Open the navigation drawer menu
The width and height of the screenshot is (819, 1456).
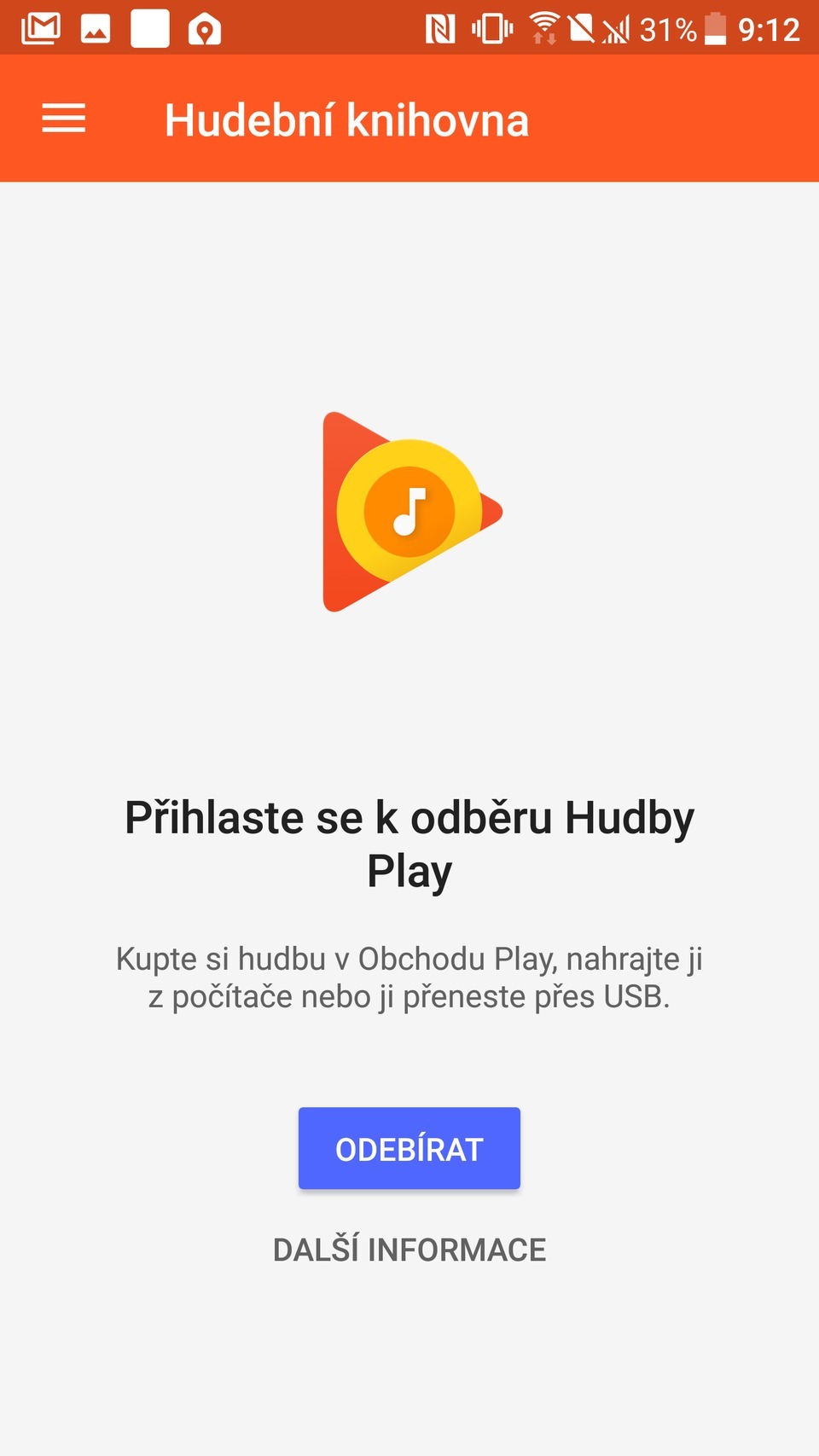point(63,119)
